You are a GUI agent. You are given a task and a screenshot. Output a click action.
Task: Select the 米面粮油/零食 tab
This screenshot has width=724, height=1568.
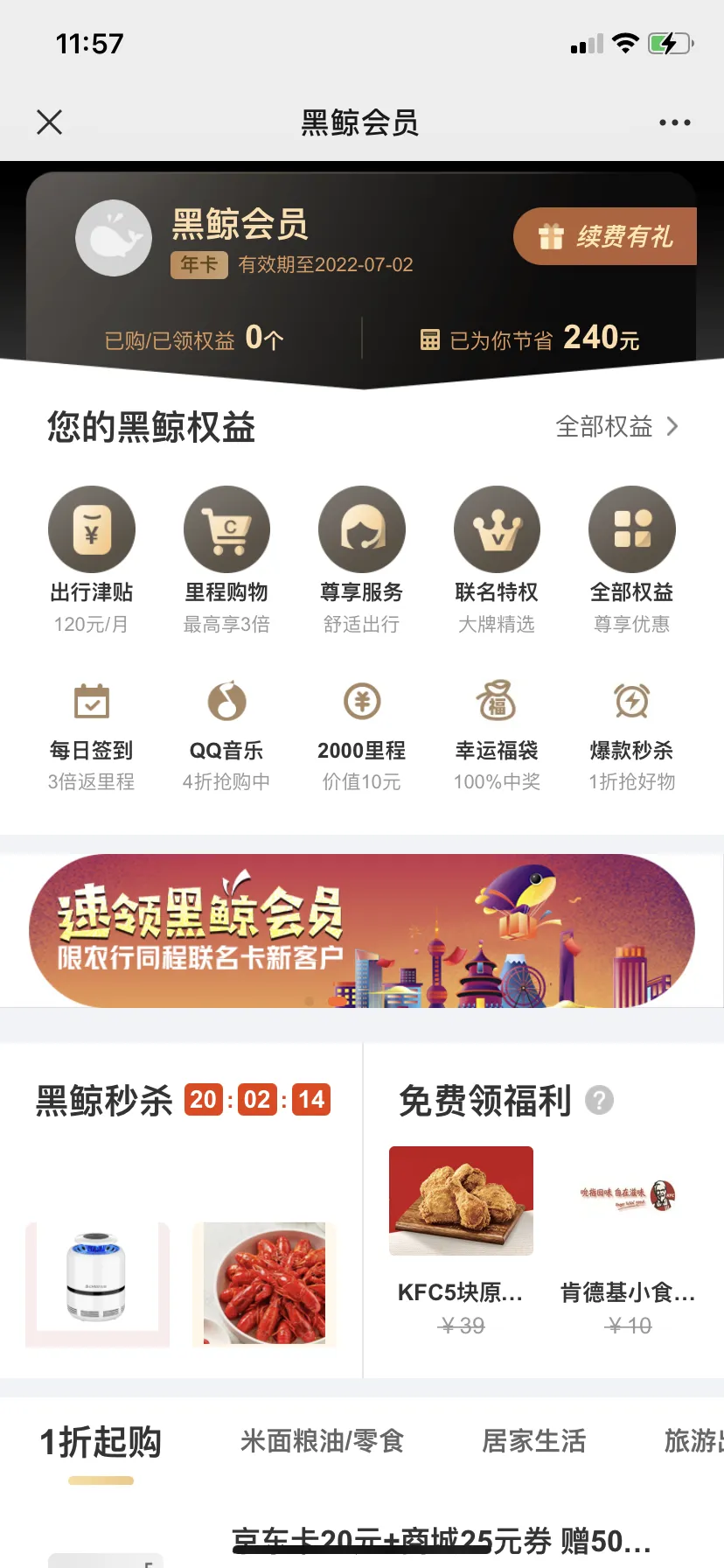[321, 1442]
